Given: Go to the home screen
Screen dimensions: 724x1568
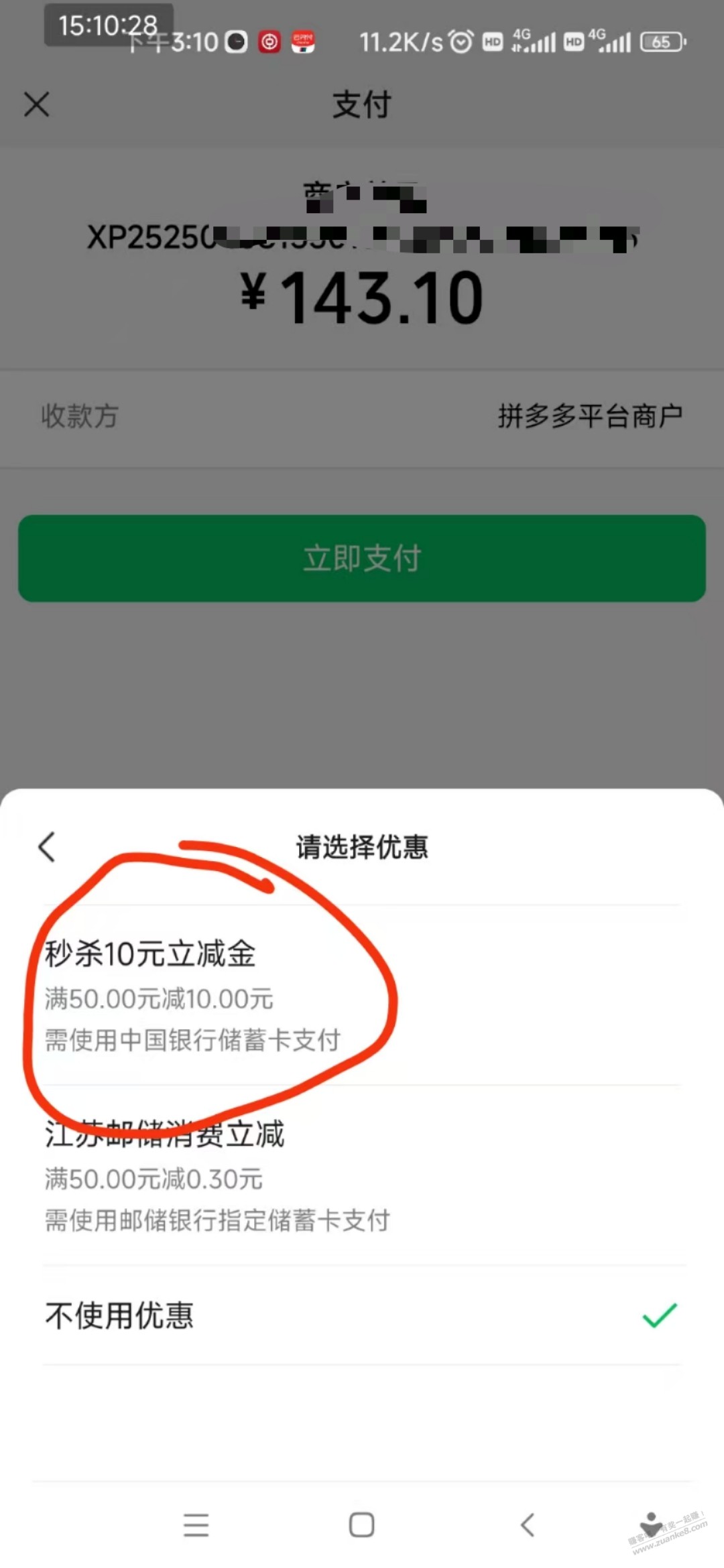Looking at the screenshot, I should point(362,1525).
